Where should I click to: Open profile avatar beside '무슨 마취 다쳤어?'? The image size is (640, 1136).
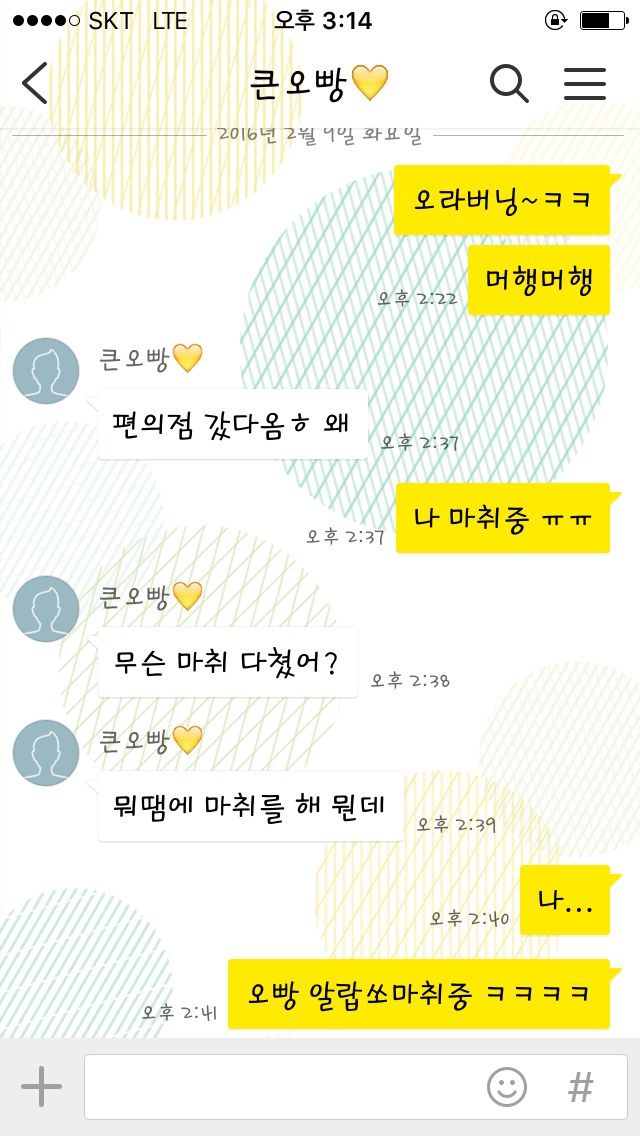(46, 609)
